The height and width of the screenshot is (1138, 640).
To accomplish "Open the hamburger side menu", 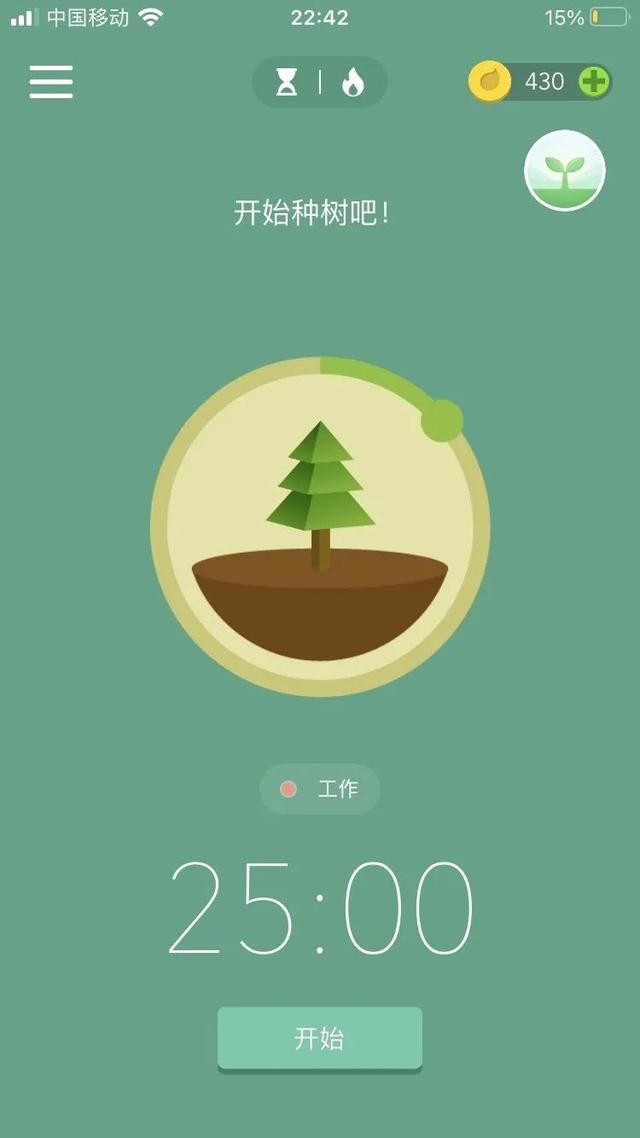I will (x=51, y=81).
